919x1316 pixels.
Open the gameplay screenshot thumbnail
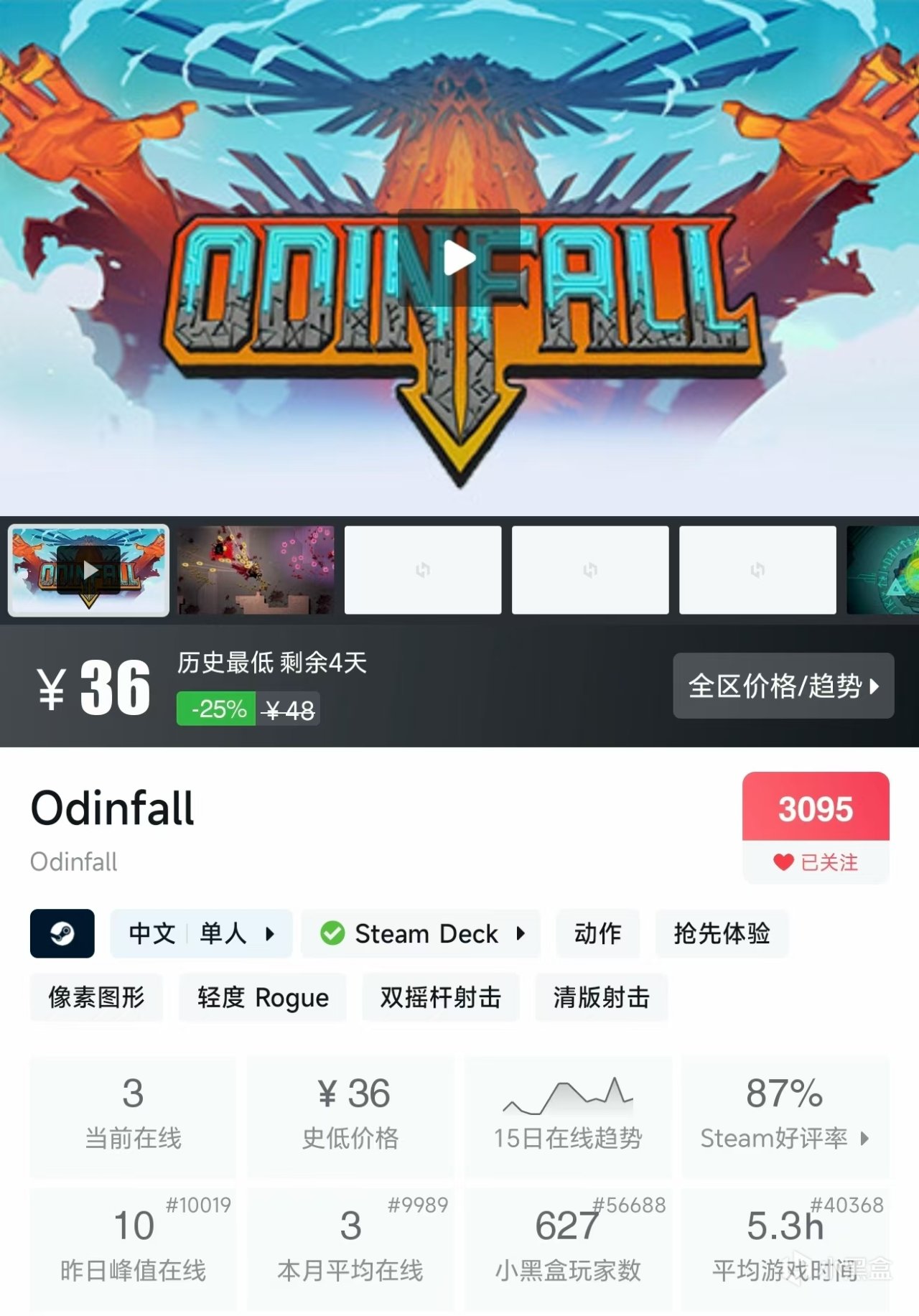pyautogui.click(x=256, y=570)
